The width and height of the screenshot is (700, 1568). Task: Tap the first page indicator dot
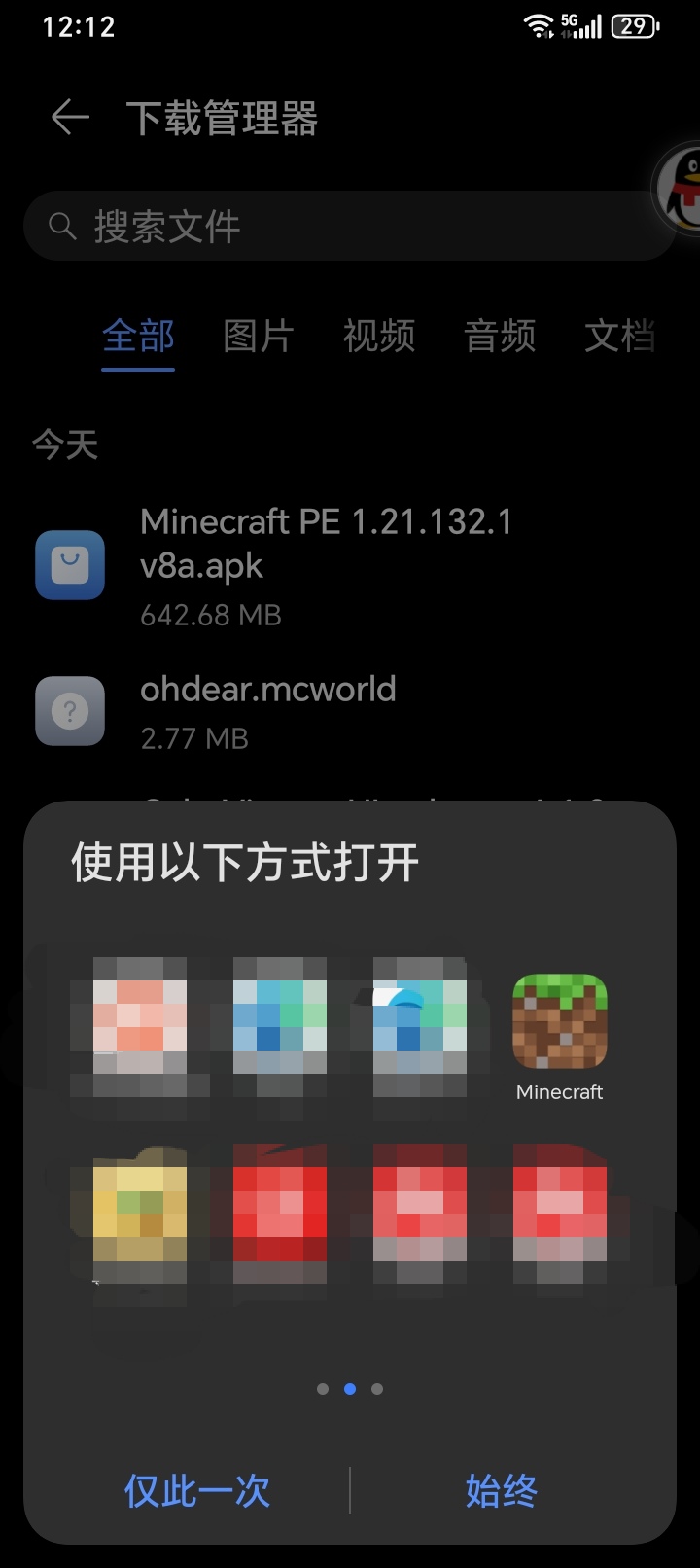click(x=322, y=1389)
